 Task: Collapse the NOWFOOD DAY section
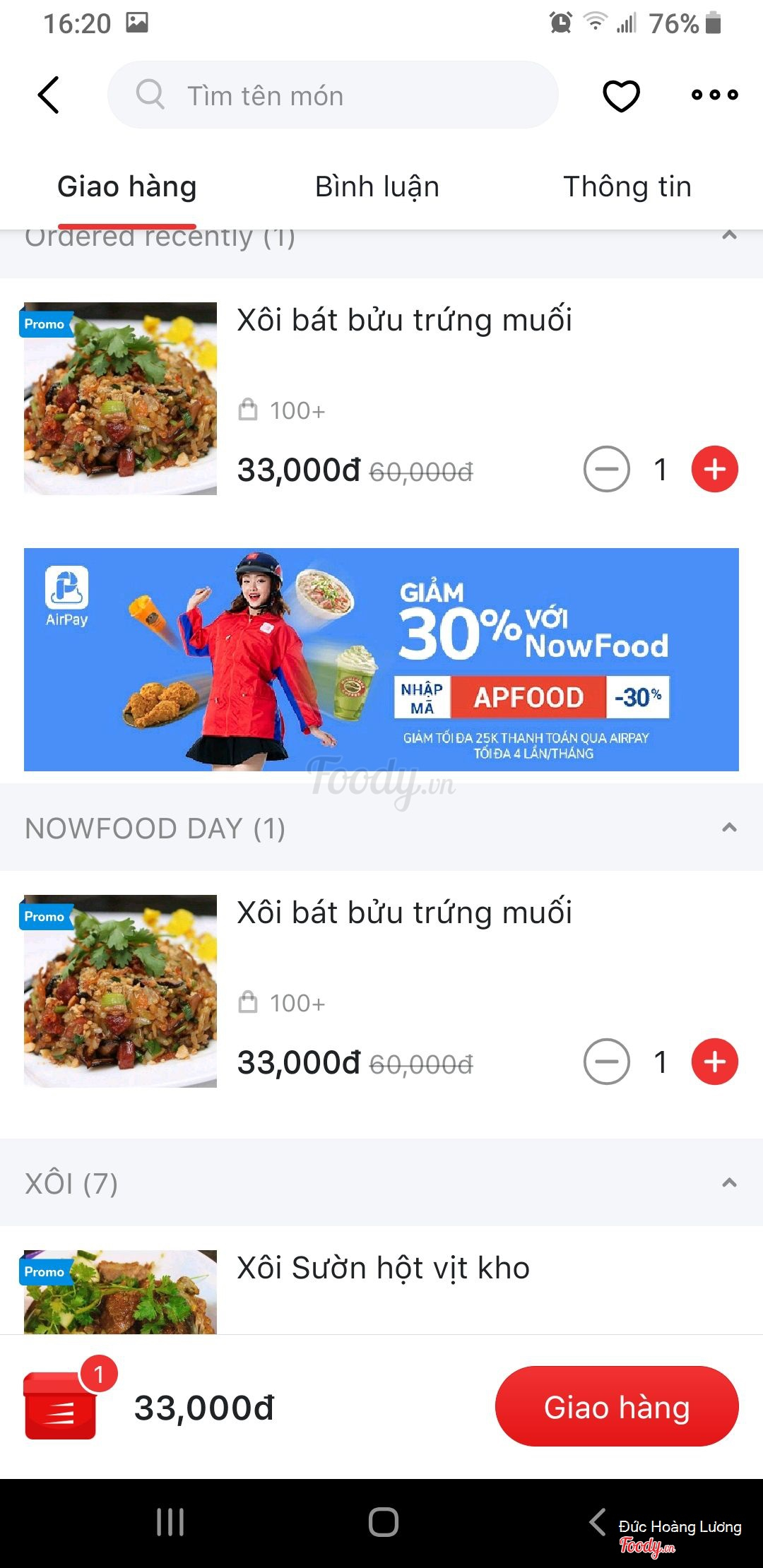[729, 828]
